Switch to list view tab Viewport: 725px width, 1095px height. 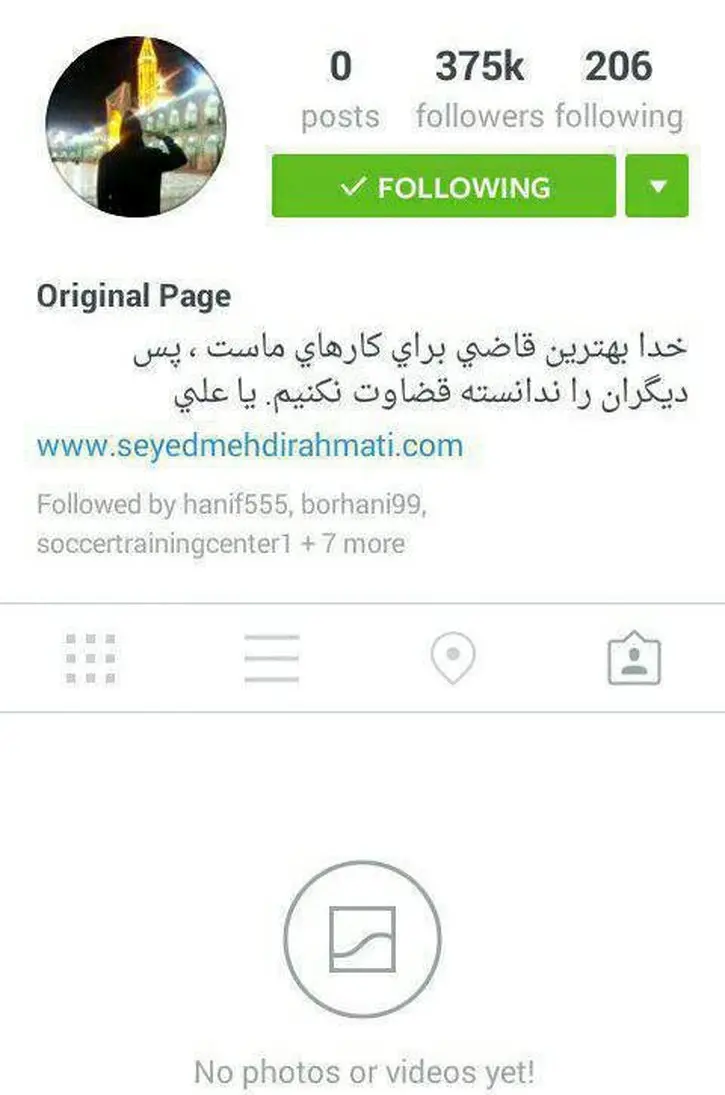[272, 659]
